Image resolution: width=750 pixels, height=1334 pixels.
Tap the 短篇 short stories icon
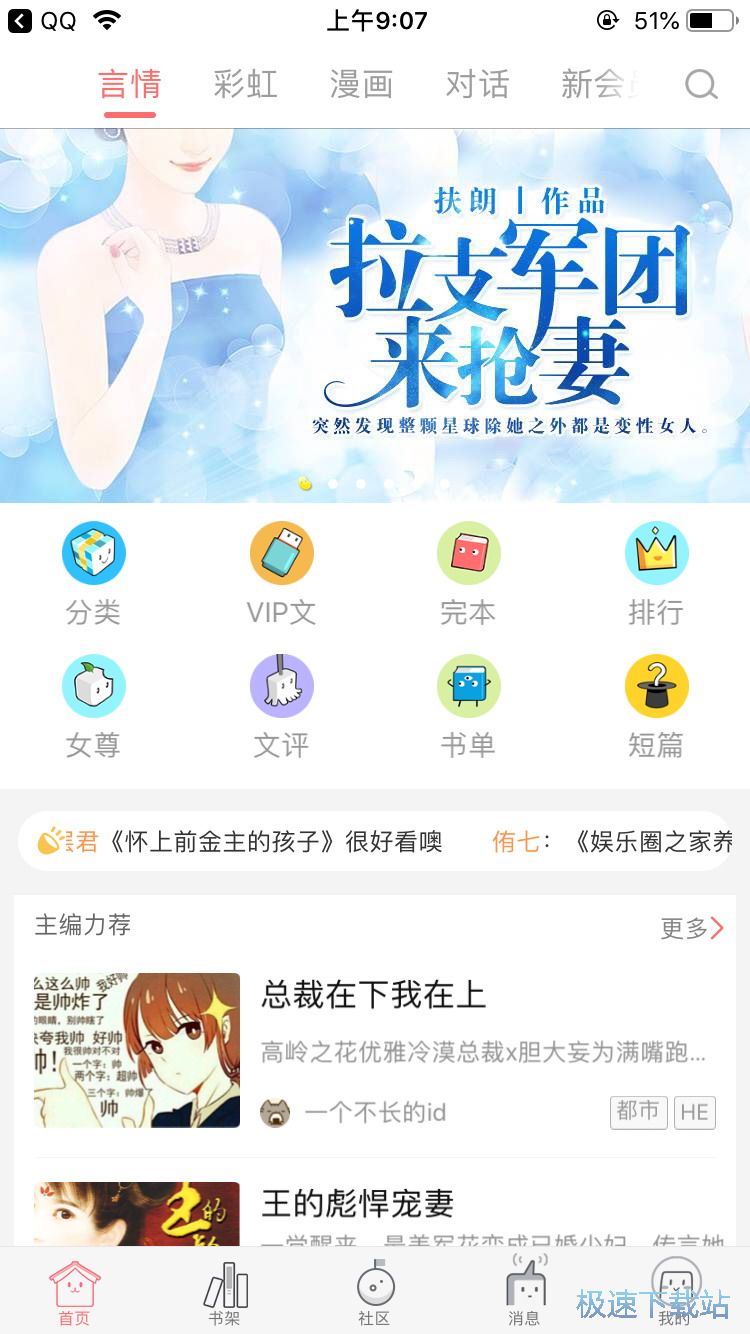click(x=656, y=703)
